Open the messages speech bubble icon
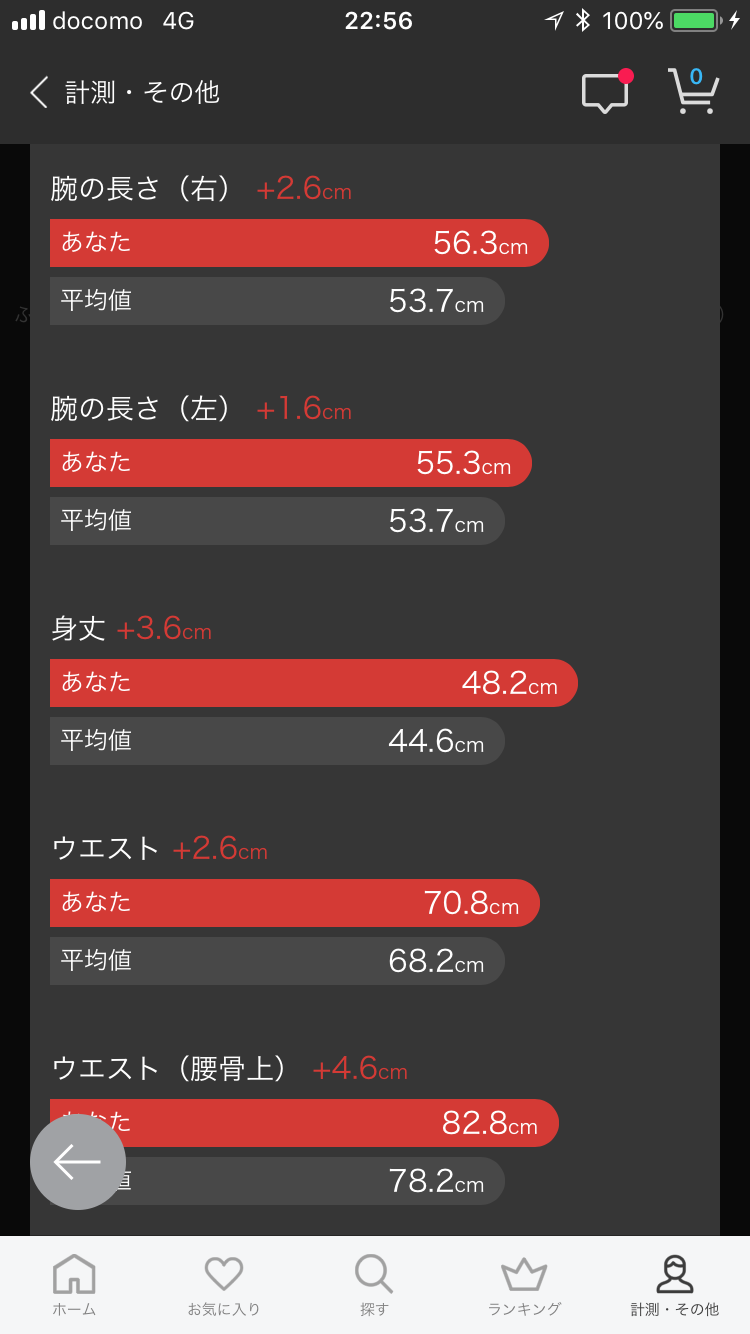This screenshot has width=750, height=1334. point(605,93)
